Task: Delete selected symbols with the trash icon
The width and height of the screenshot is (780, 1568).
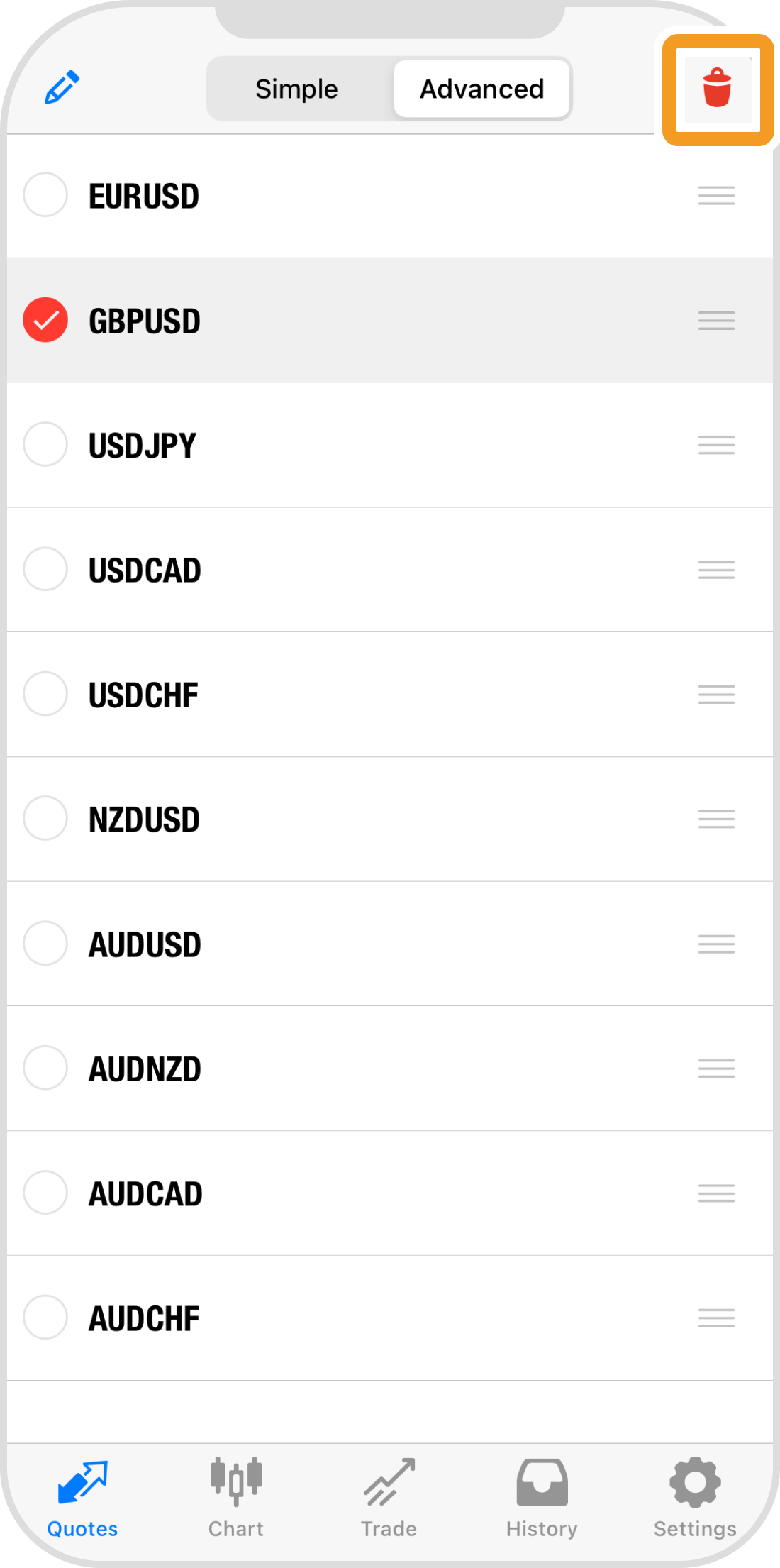Action: coord(717,89)
